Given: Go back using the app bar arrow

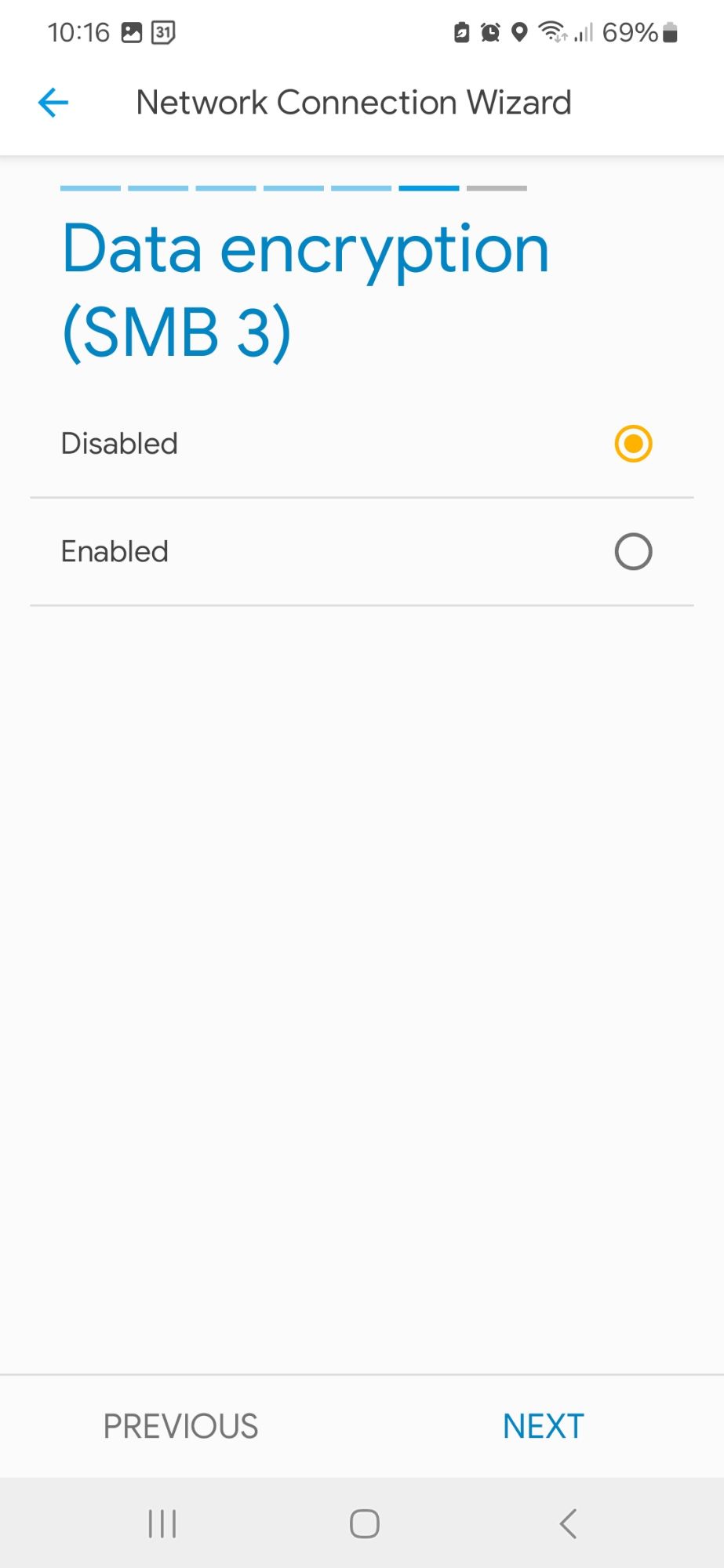Looking at the screenshot, I should [x=53, y=103].
